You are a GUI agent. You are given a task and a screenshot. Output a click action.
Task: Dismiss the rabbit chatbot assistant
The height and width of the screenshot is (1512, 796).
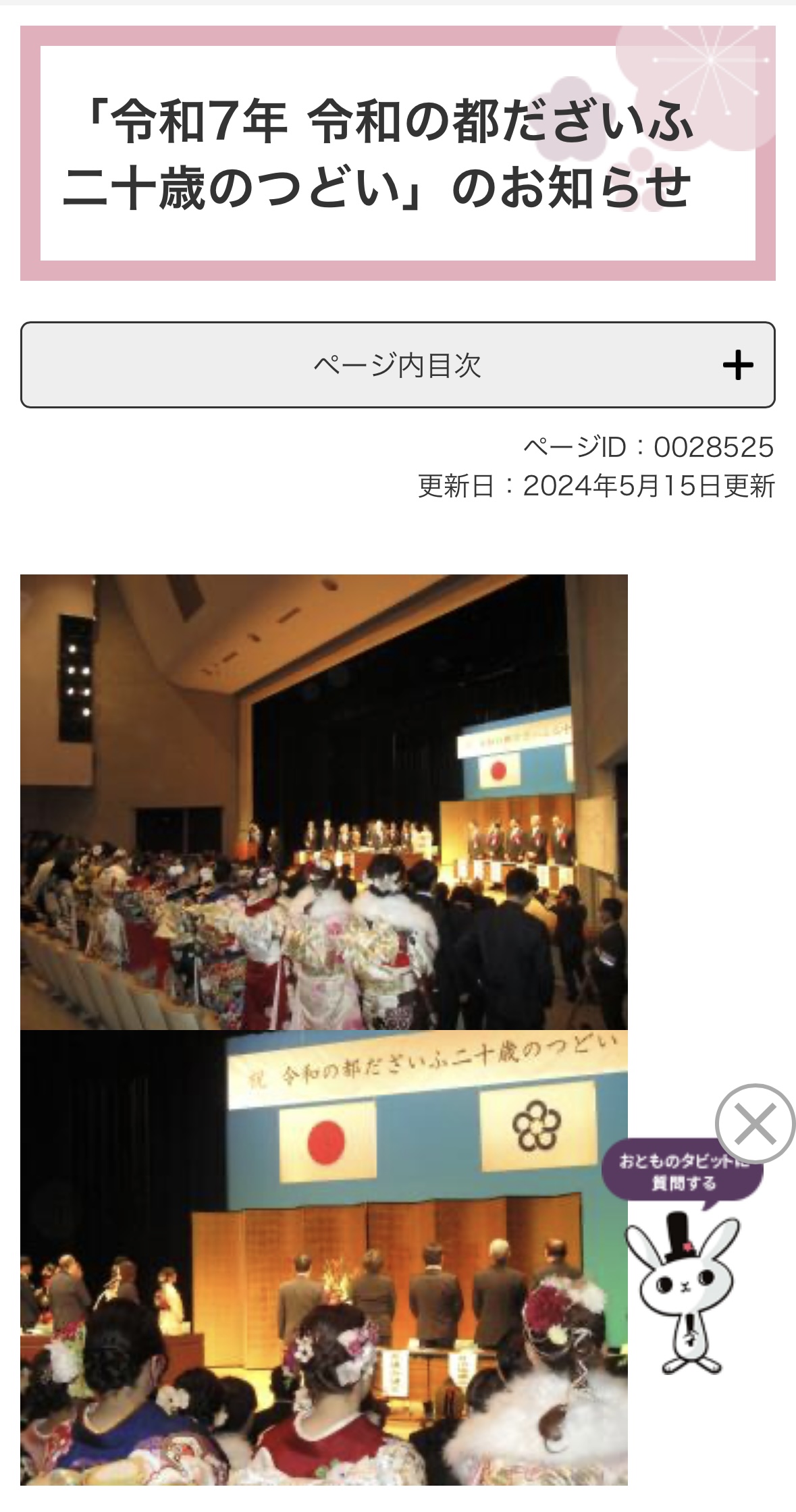[754, 1124]
